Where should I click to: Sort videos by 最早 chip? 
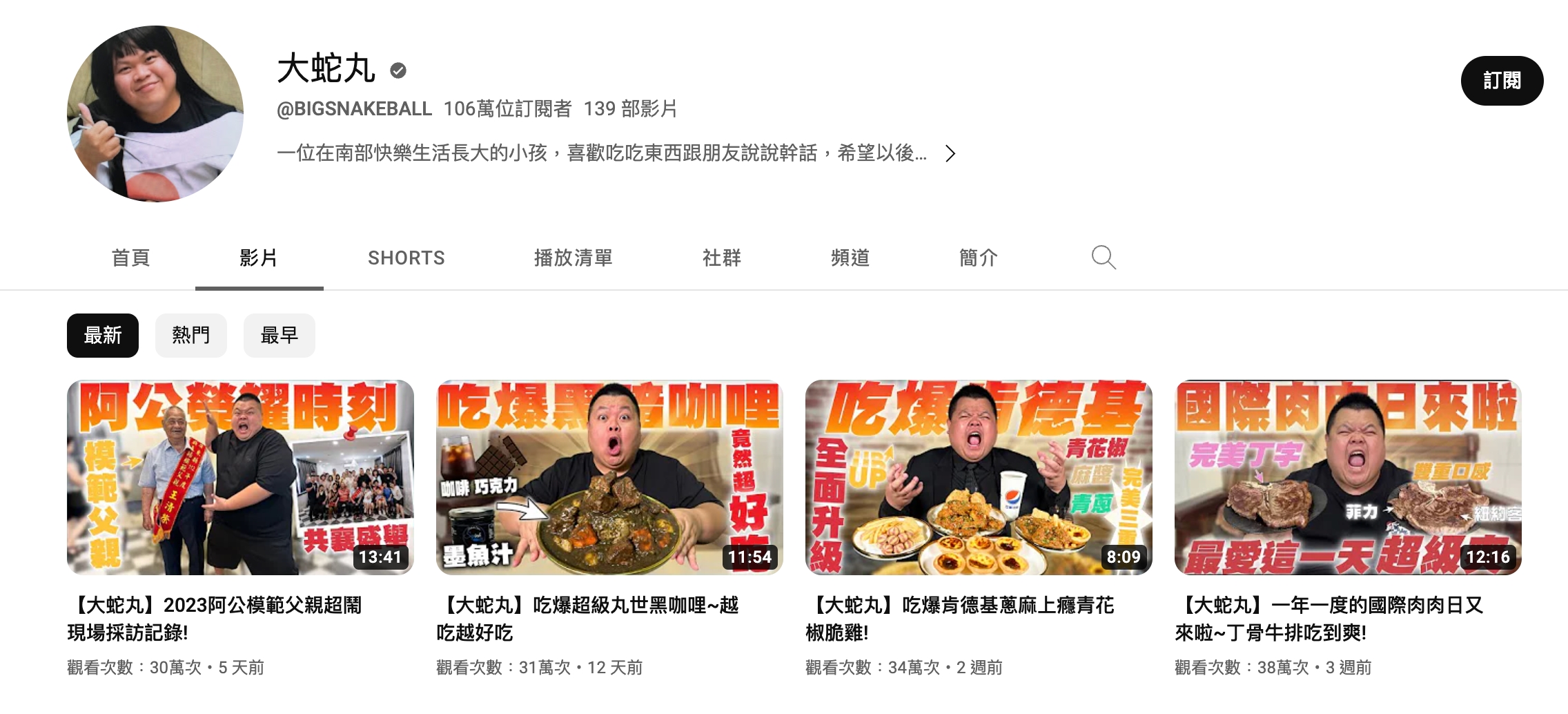click(279, 336)
